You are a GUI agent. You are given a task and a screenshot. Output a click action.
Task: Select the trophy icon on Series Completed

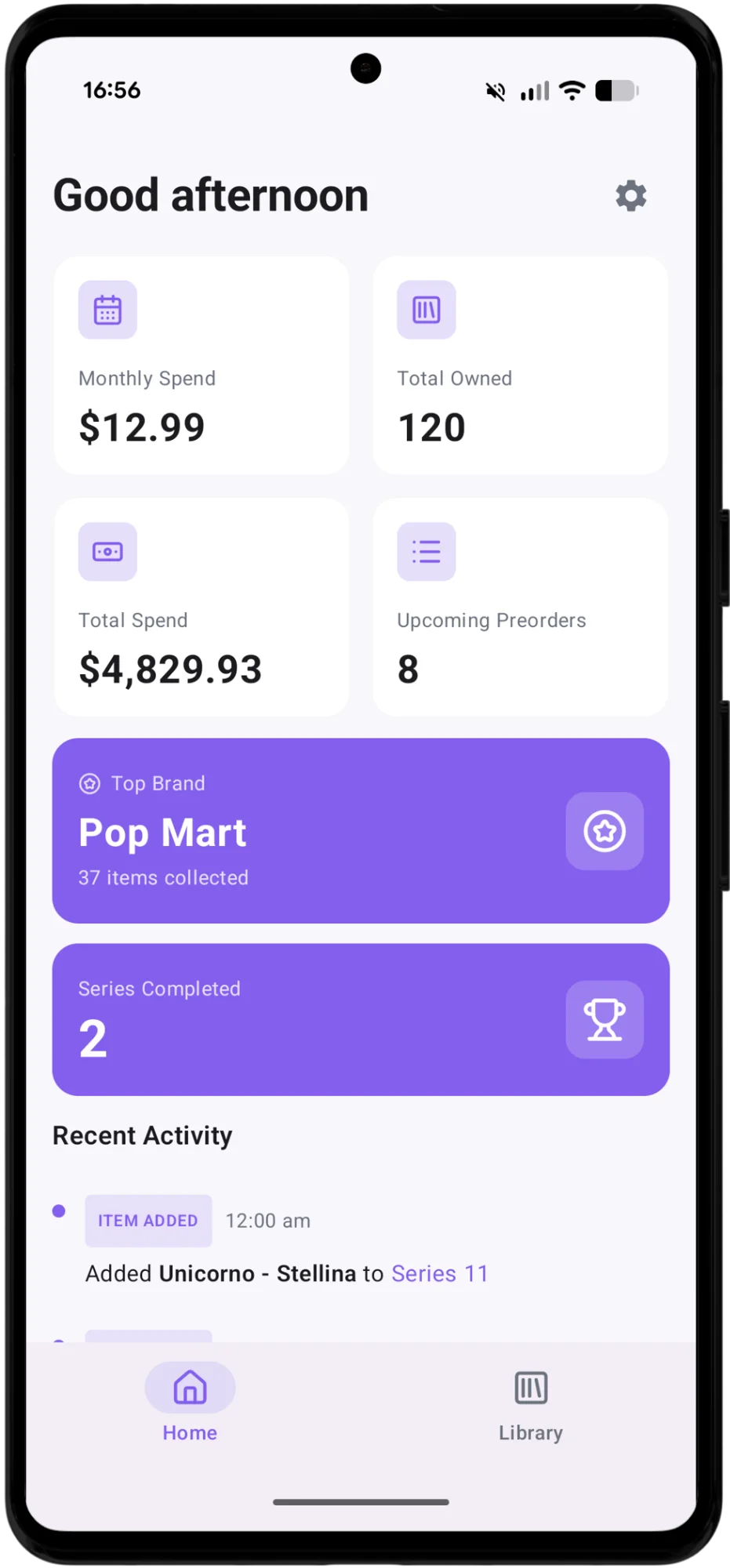point(604,1019)
